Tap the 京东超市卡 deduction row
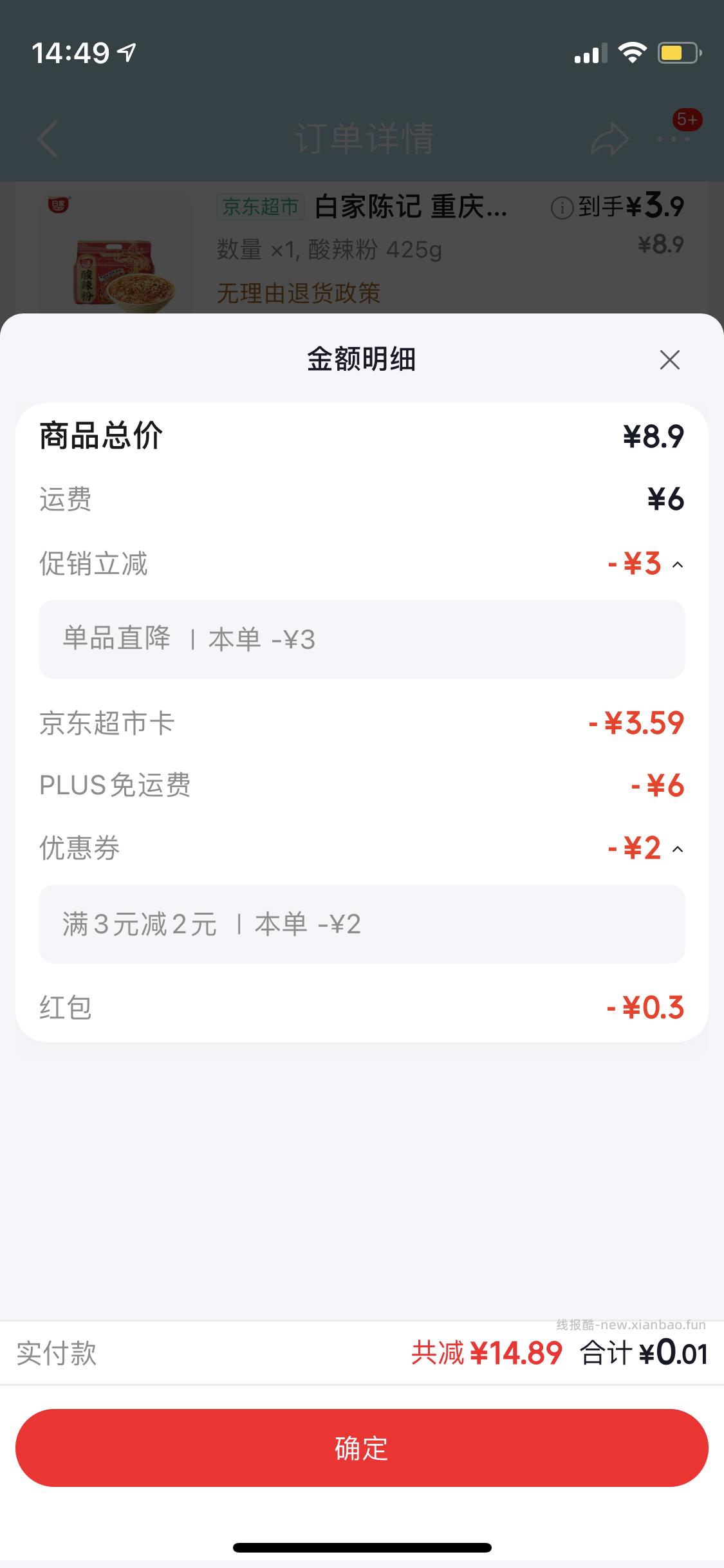The image size is (724, 1568). click(x=362, y=723)
